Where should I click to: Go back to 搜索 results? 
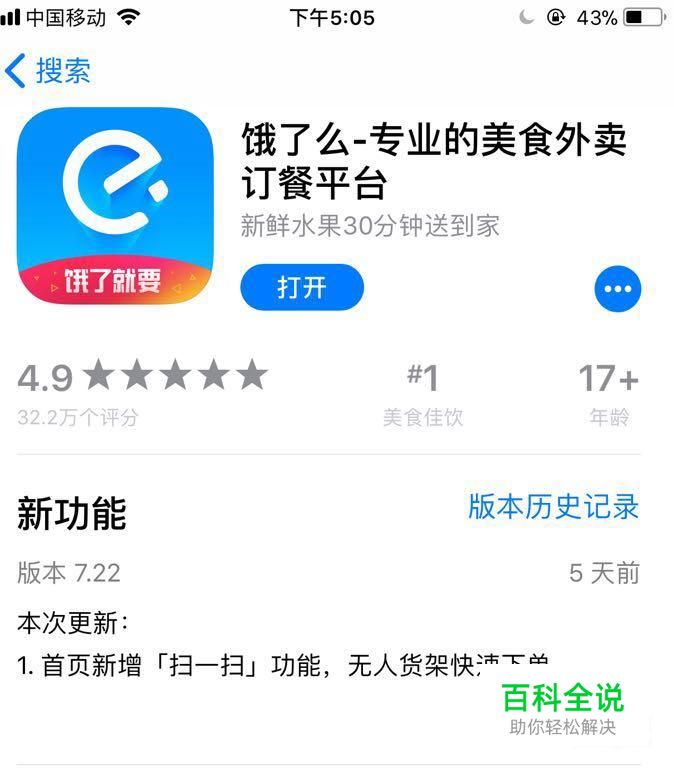click(48, 72)
